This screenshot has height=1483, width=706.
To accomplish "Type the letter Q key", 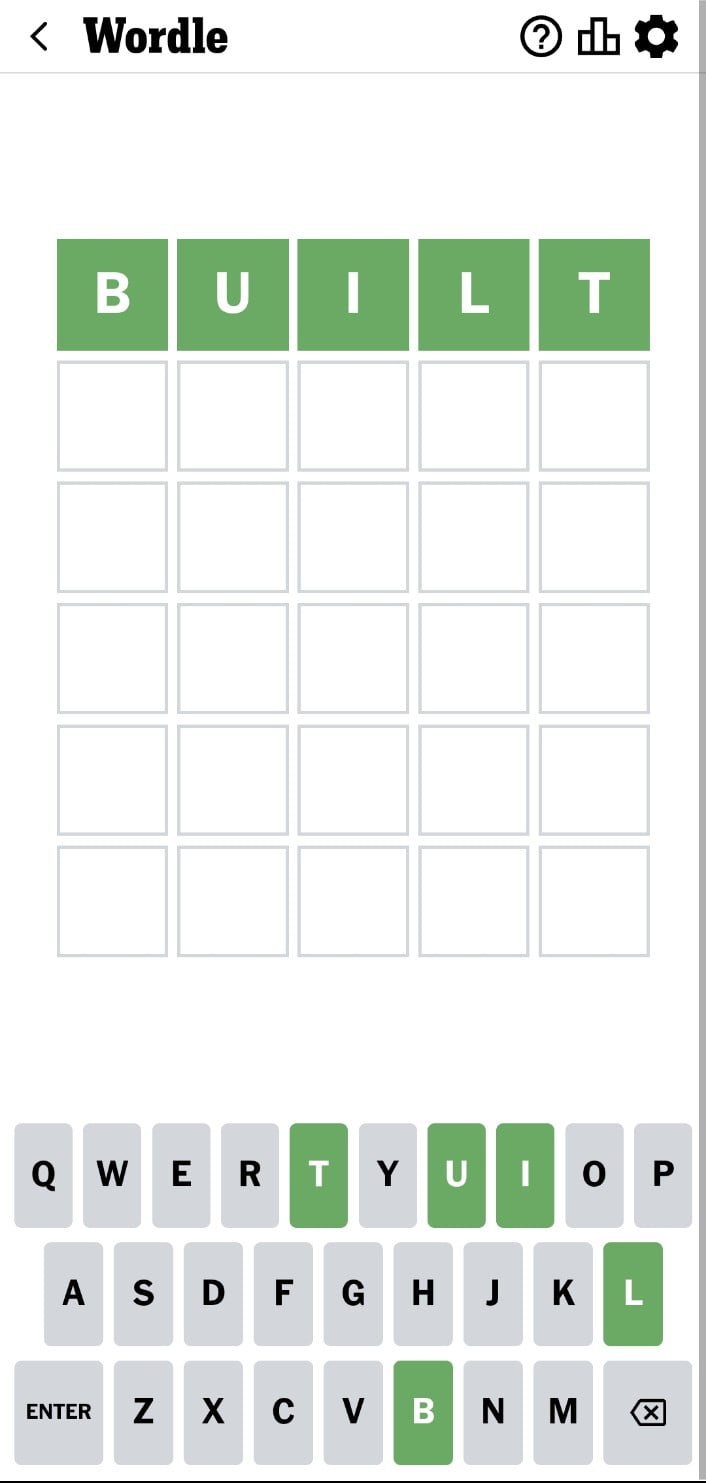I will pyautogui.click(x=43, y=1175).
